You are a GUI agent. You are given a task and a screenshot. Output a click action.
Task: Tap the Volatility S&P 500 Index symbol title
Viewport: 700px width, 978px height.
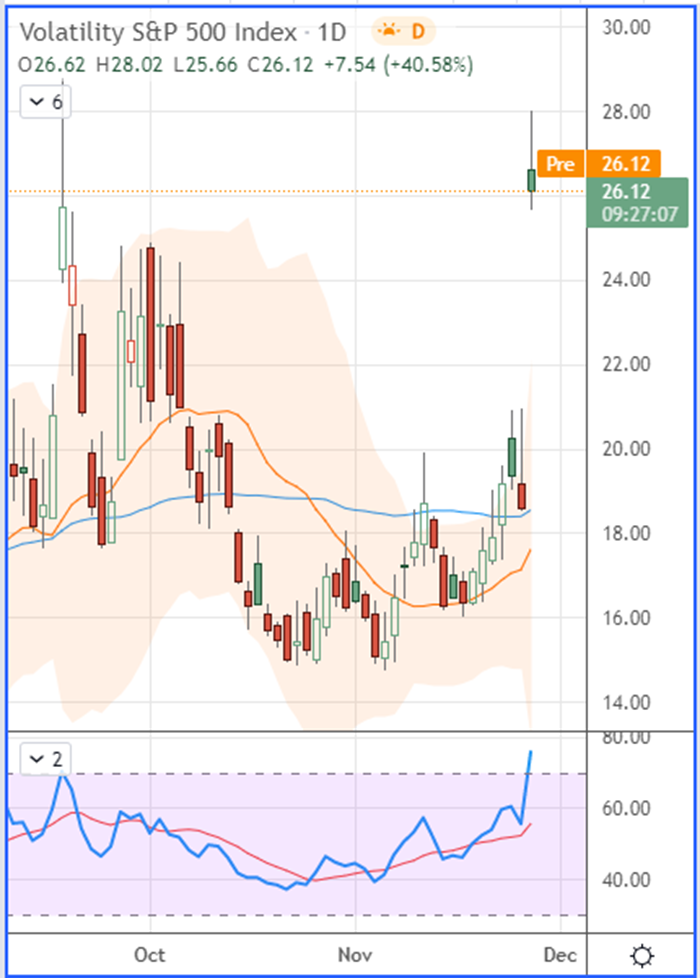(160, 33)
